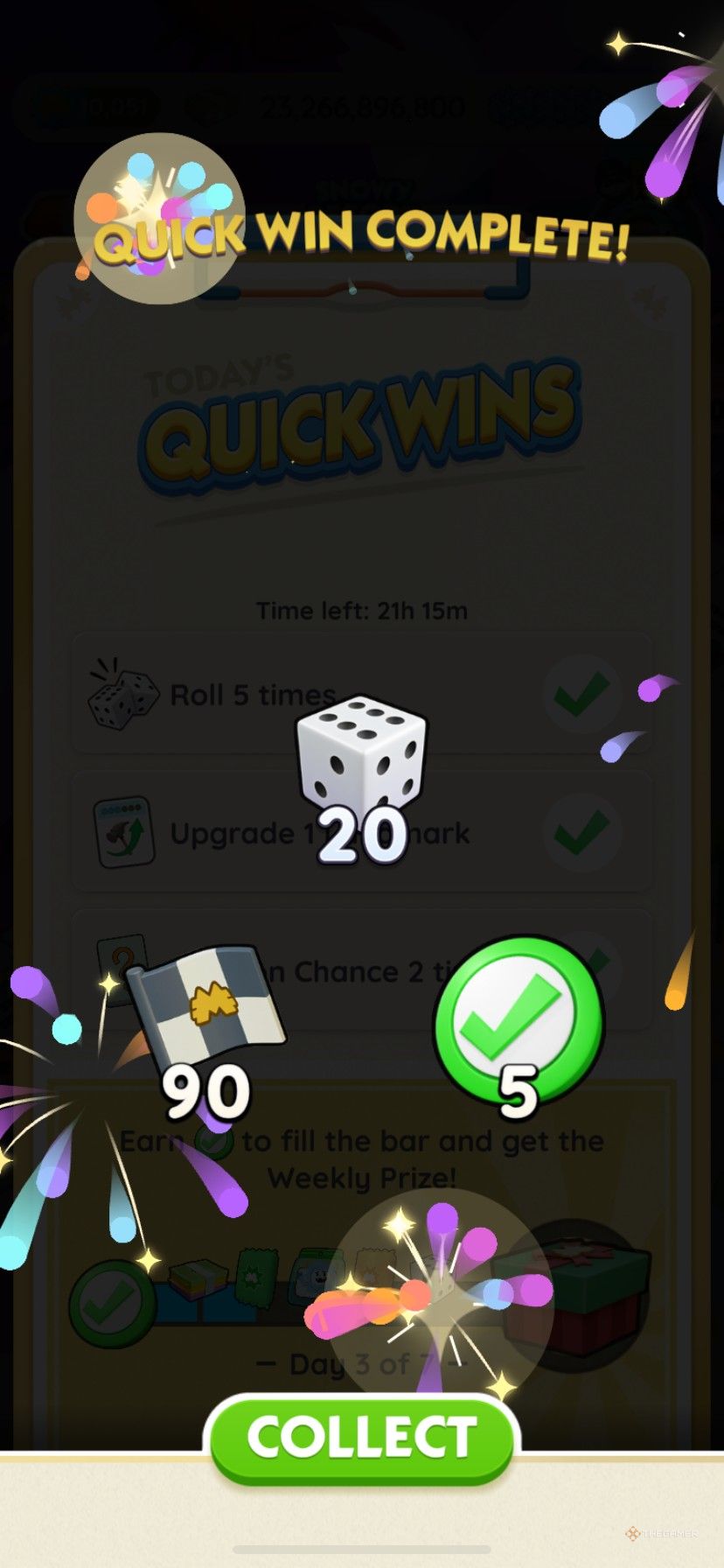The height and width of the screenshot is (1568, 724).
Task: Select the checkmark on Chance 2 times task
Action: (x=583, y=971)
